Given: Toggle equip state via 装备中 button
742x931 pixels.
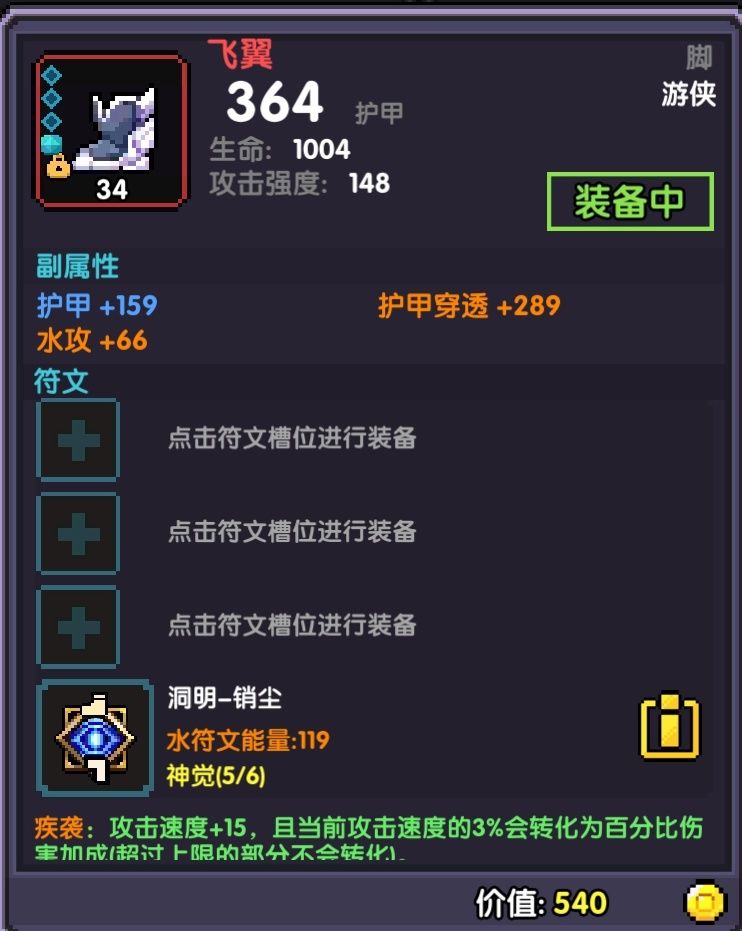Looking at the screenshot, I should point(628,200).
